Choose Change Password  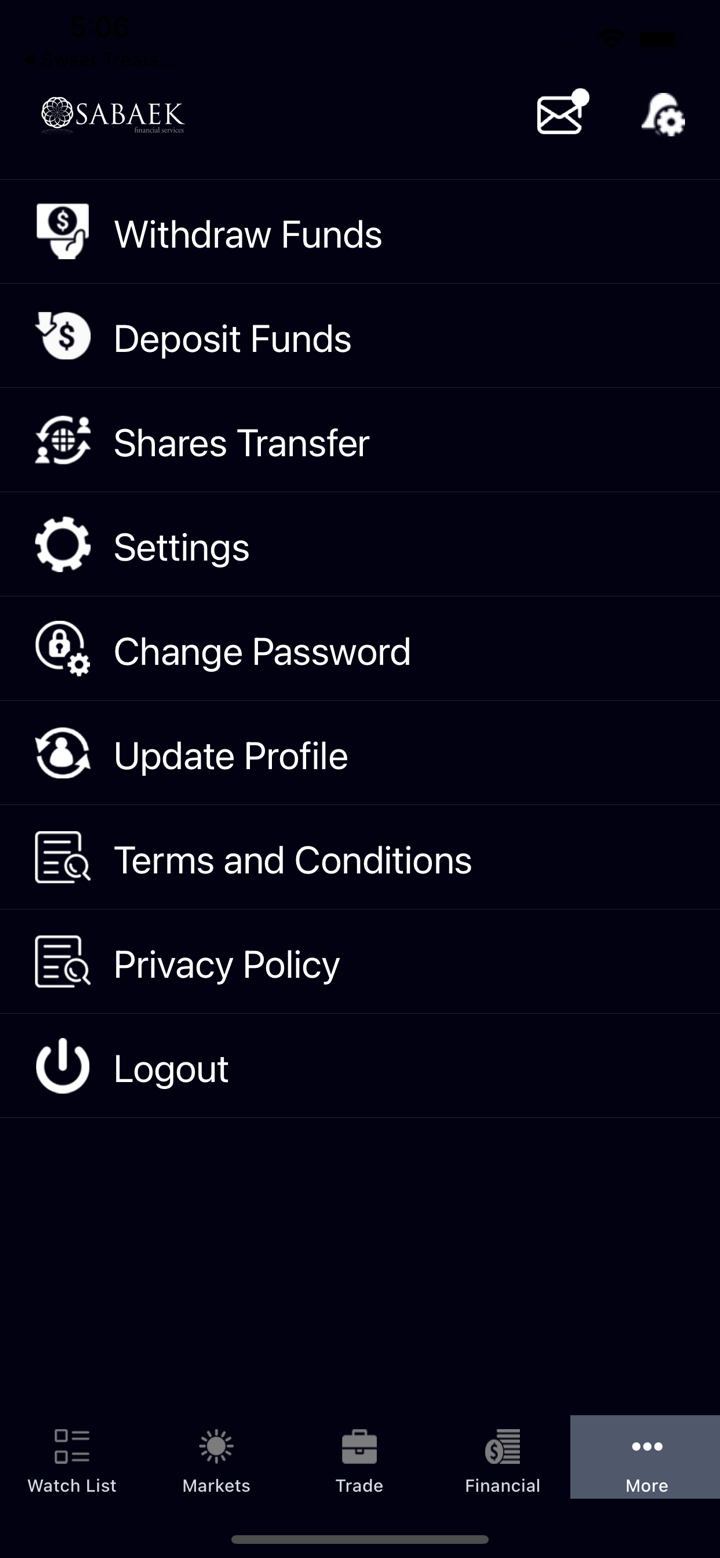pos(261,652)
